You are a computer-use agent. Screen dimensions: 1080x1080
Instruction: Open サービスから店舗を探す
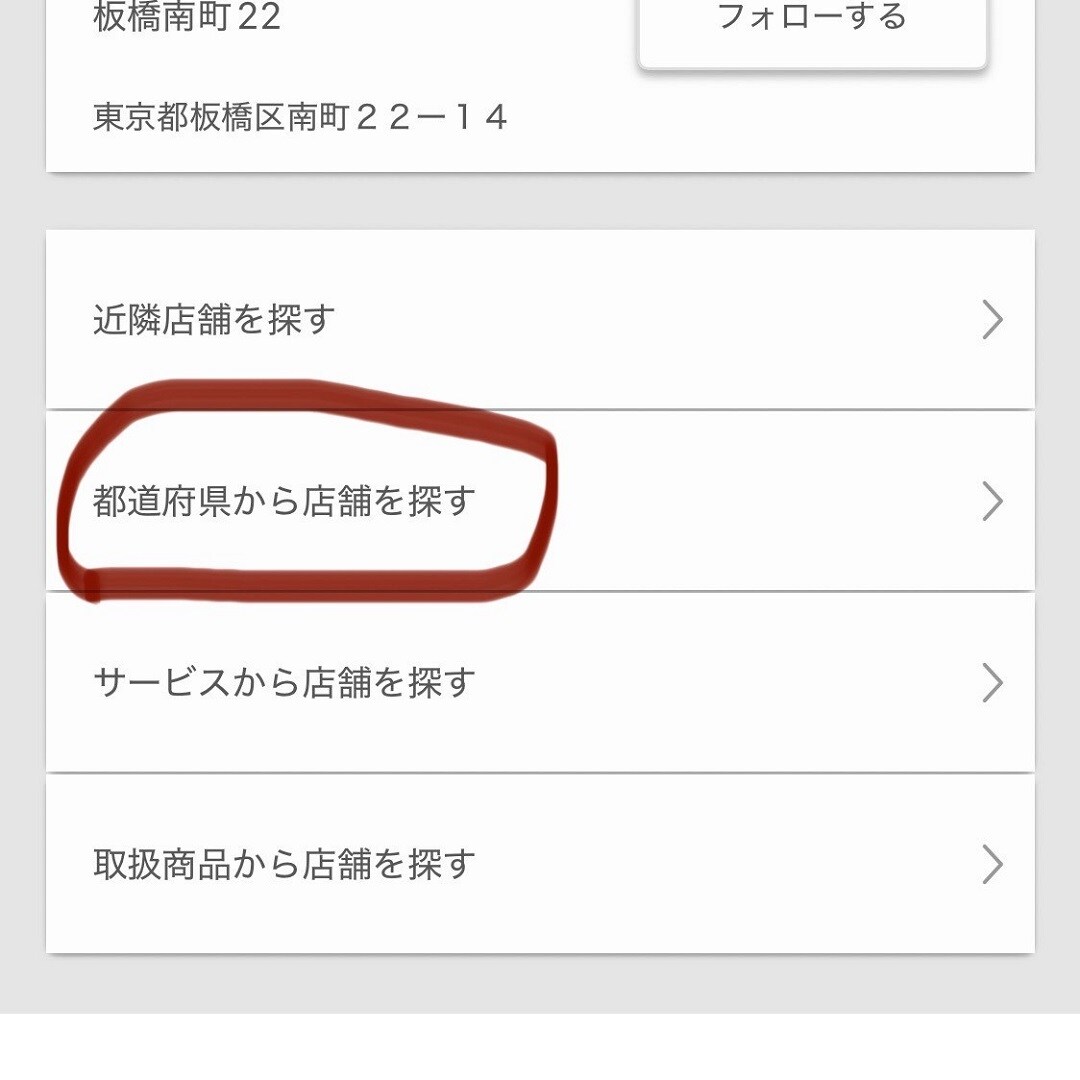(540, 683)
